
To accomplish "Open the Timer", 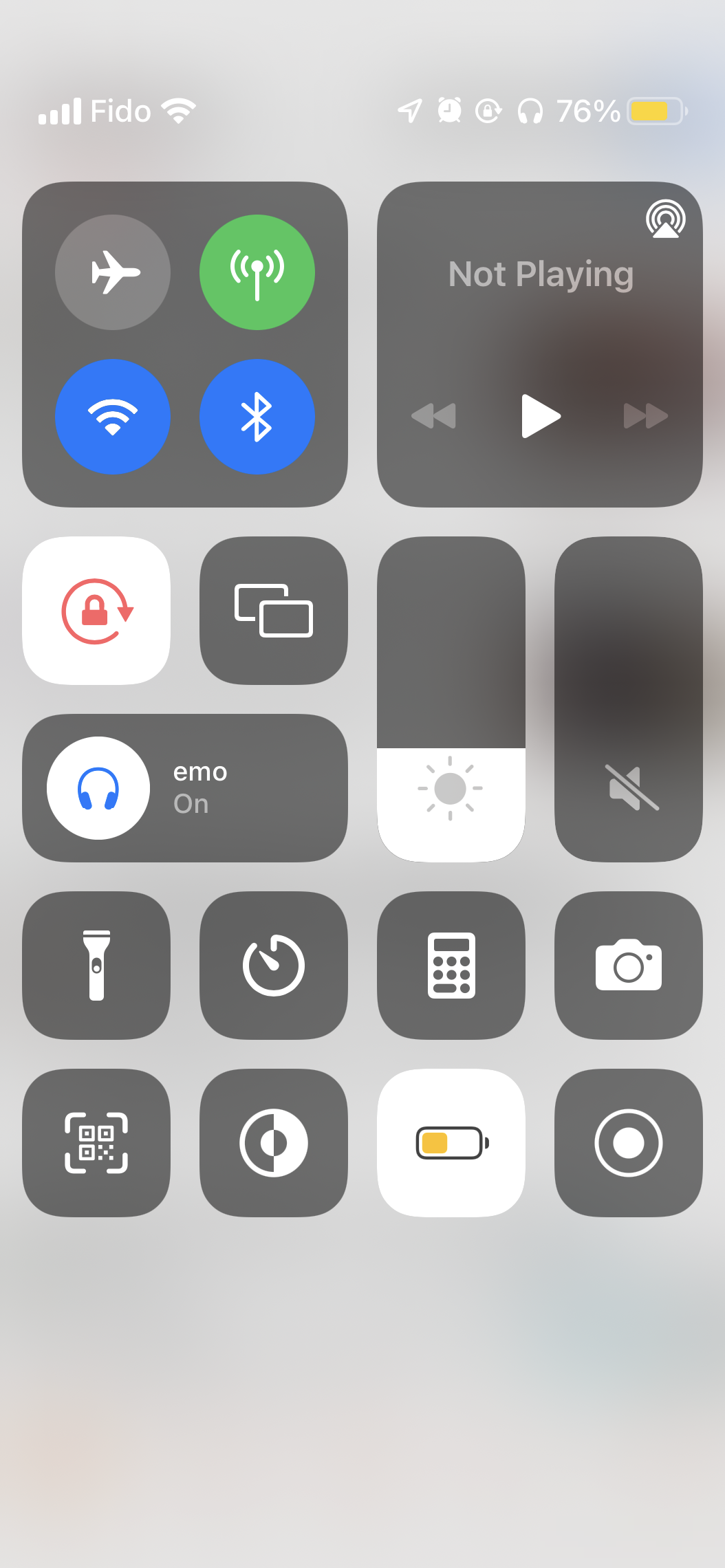I will 274,966.
